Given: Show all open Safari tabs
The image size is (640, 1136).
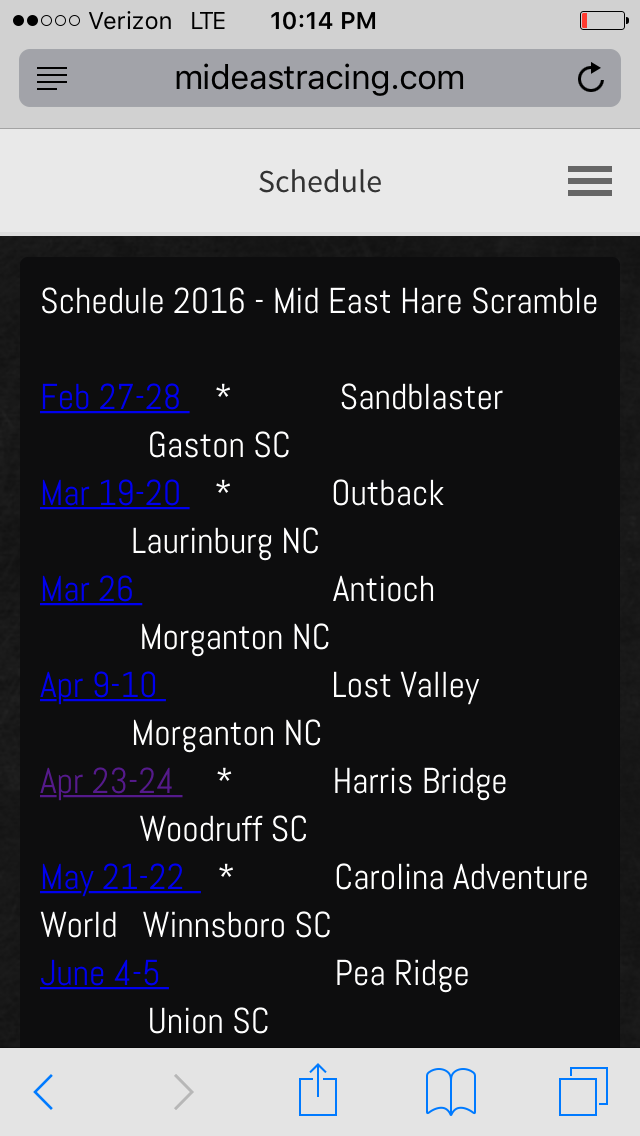Looking at the screenshot, I should click(x=583, y=1091).
